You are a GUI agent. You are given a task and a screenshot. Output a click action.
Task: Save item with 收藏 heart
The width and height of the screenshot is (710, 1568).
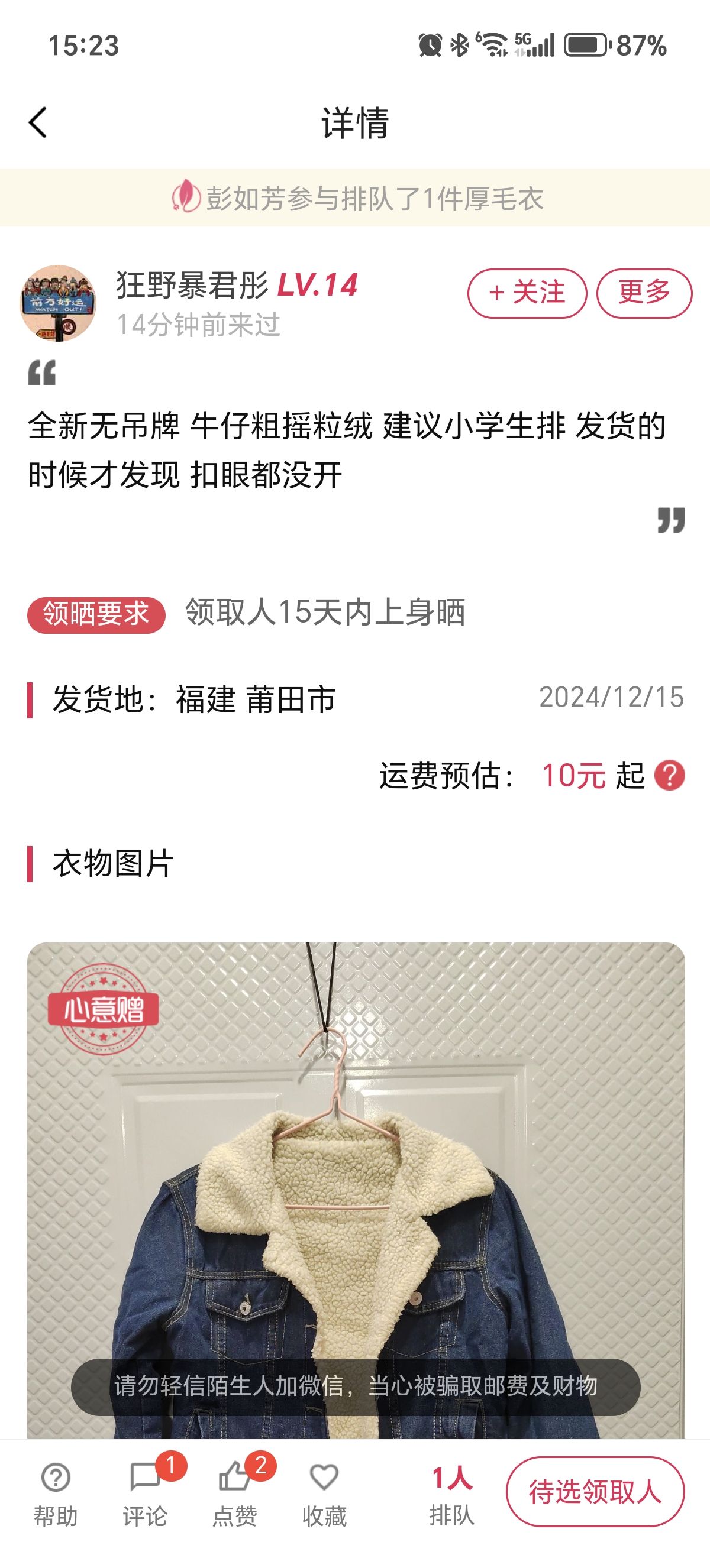324,1493
